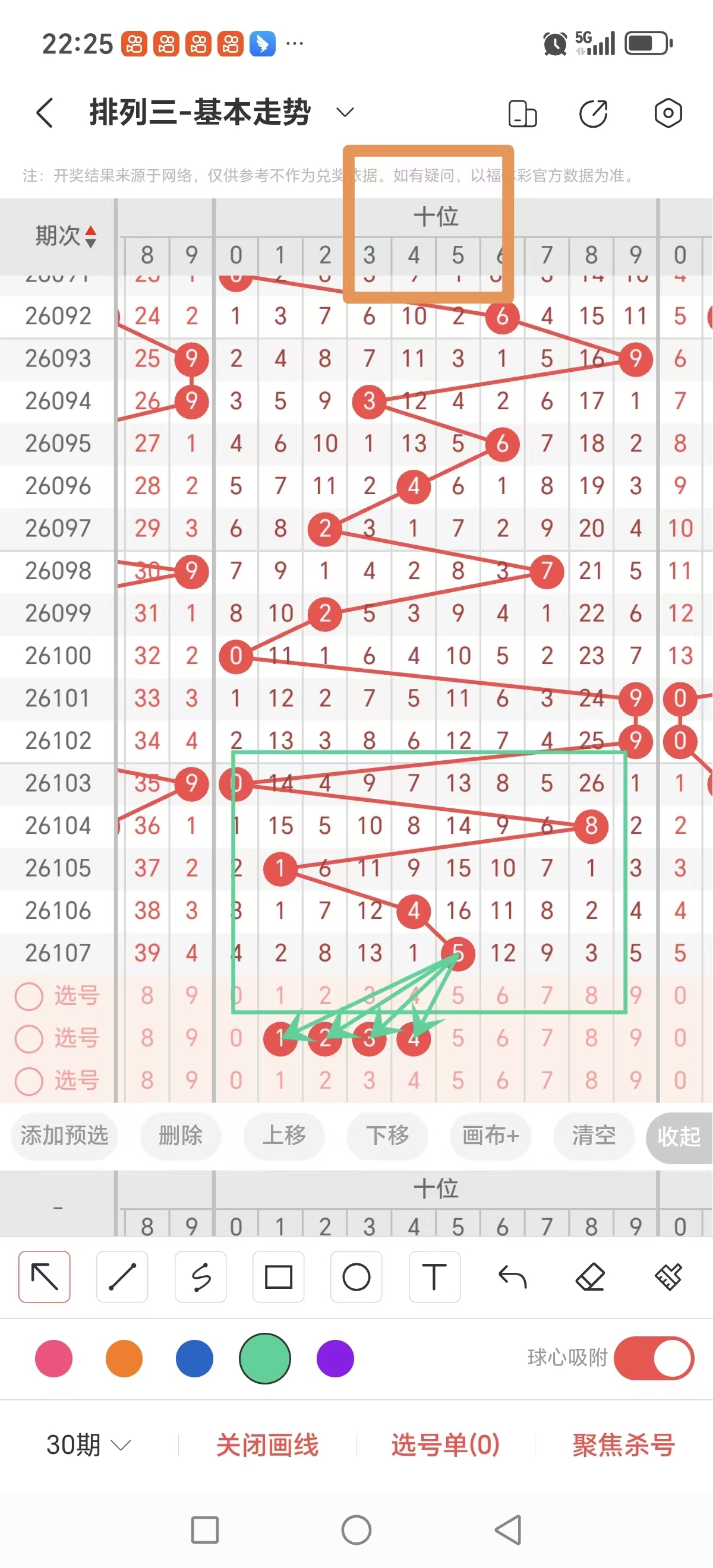The height and width of the screenshot is (1568, 713).
Task: Toggle off 球心吸附 switch
Action: point(654,1358)
